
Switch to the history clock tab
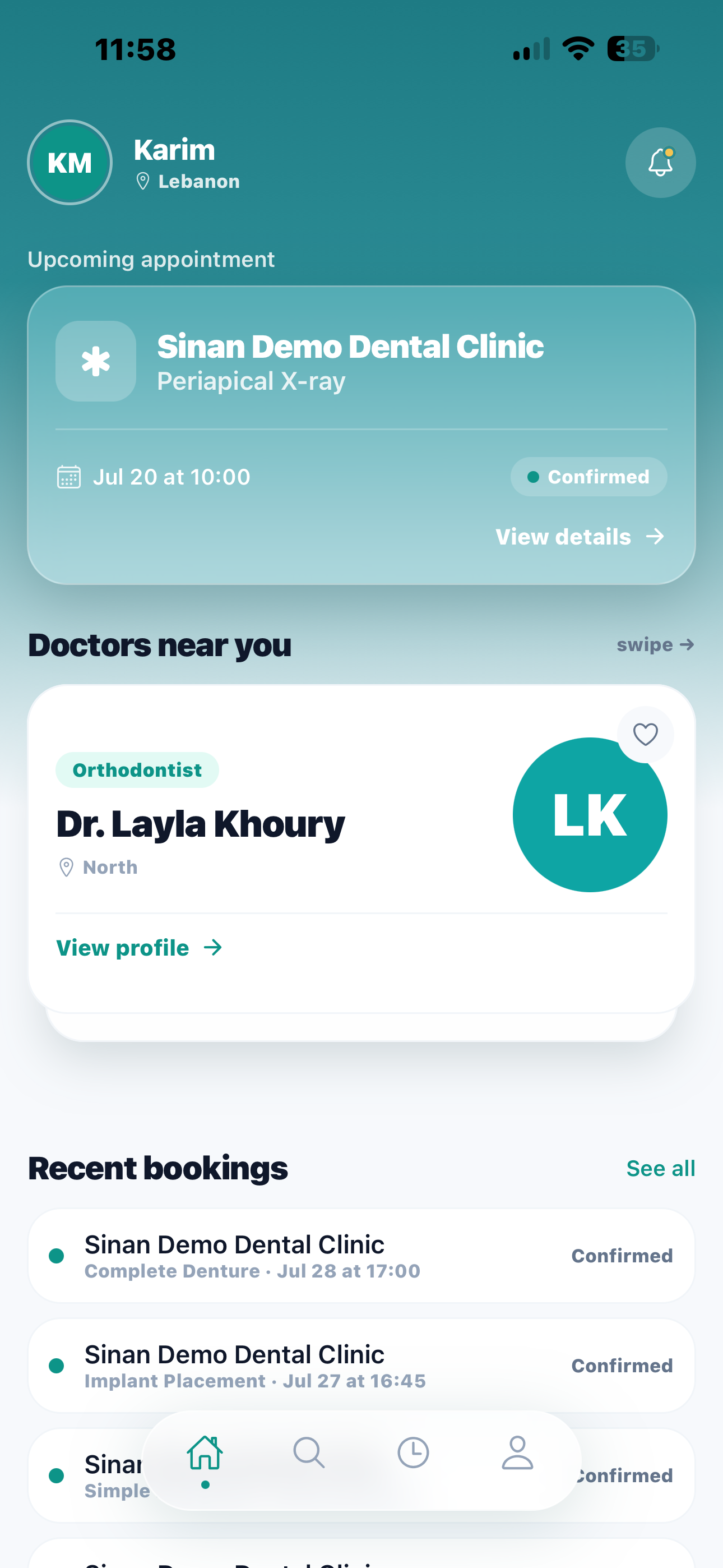click(413, 1453)
